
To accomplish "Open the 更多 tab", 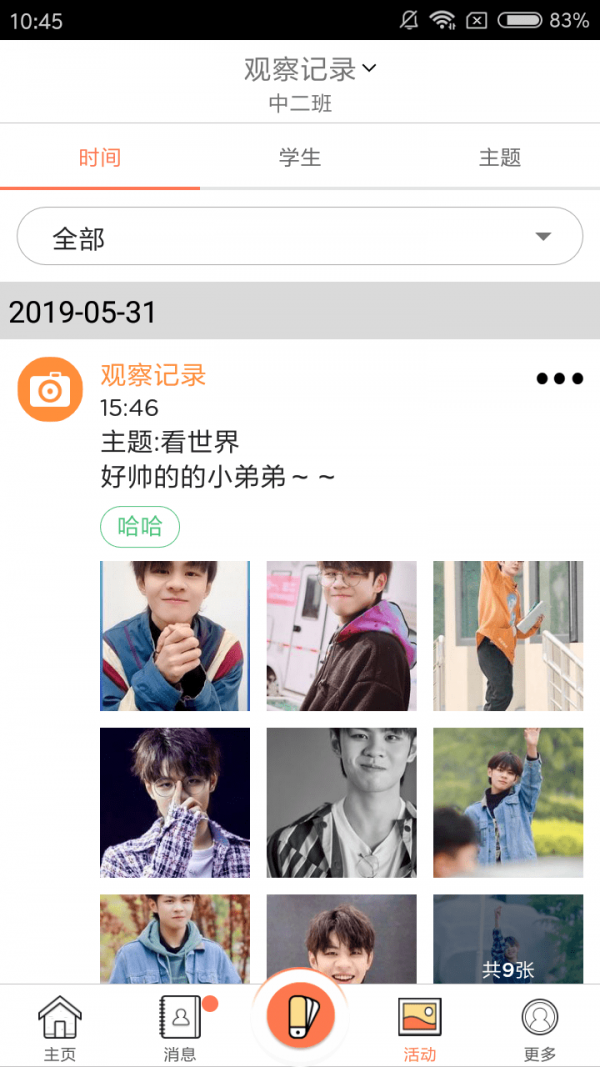I will pos(540,1028).
